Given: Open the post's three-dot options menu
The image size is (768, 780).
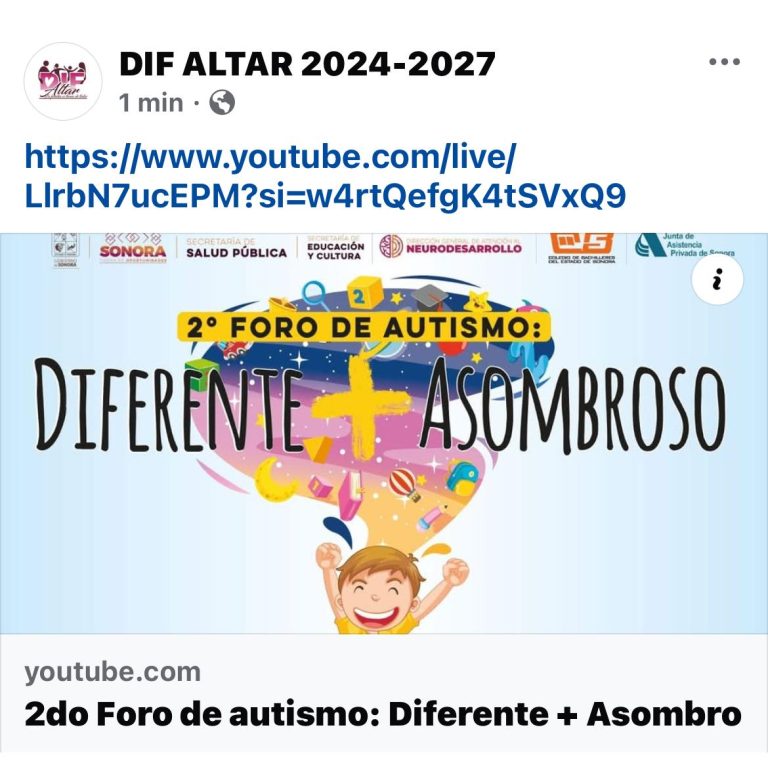Looking at the screenshot, I should point(723,62).
